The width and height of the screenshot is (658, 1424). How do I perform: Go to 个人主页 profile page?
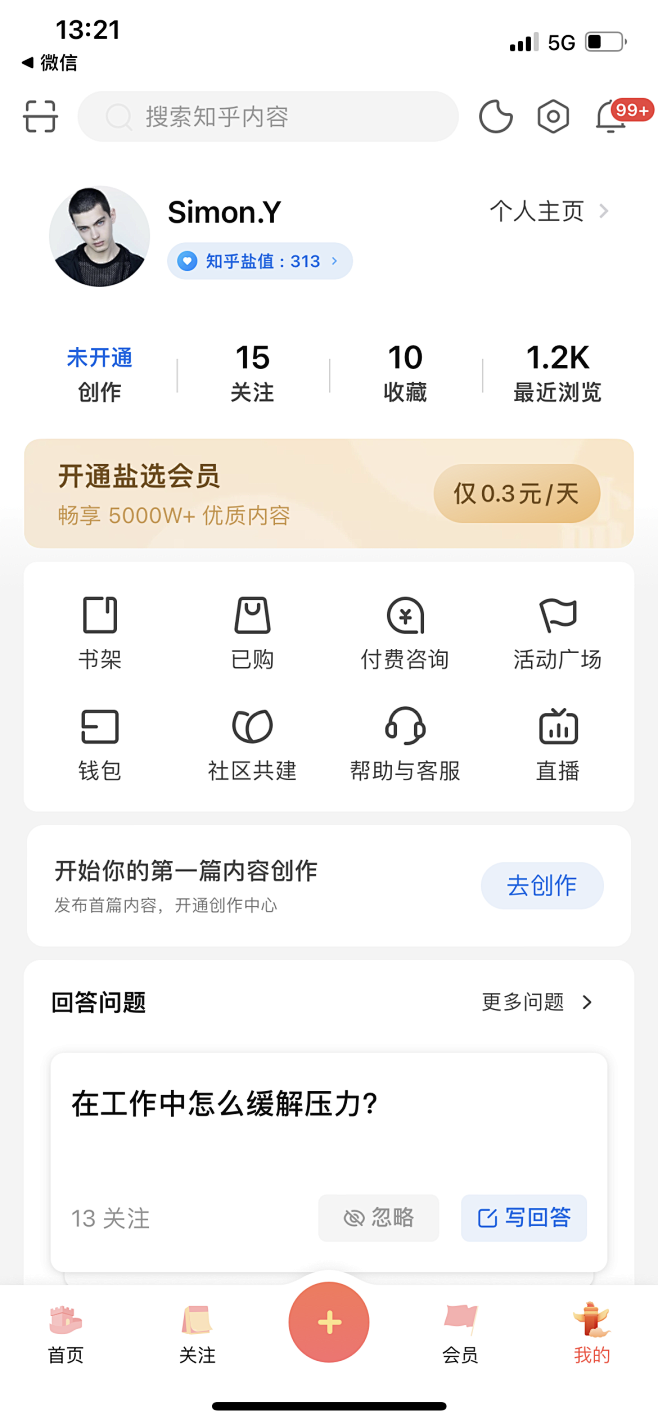[x=548, y=211]
